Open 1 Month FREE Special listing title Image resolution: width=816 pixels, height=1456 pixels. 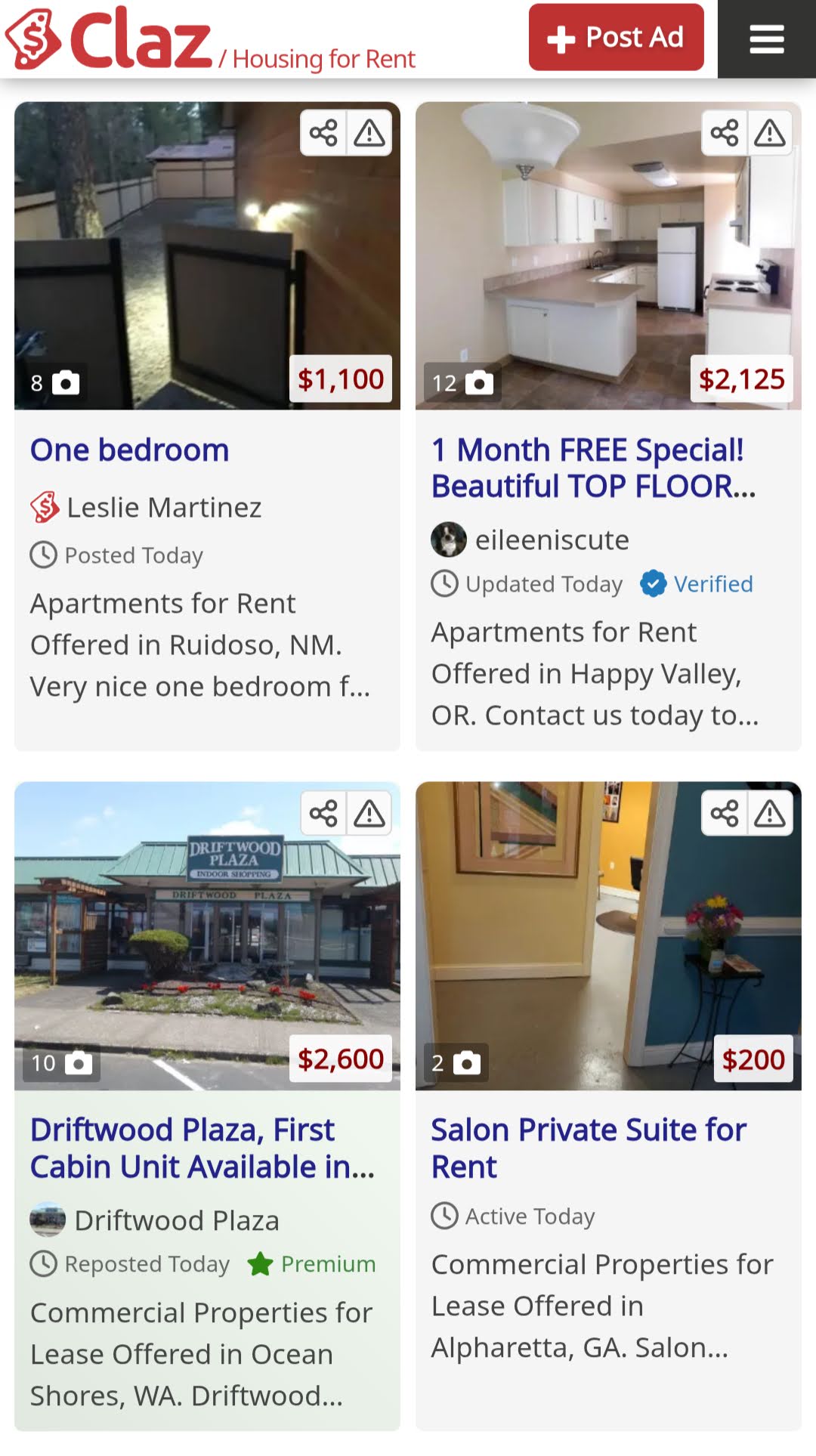pyautogui.click(x=593, y=468)
